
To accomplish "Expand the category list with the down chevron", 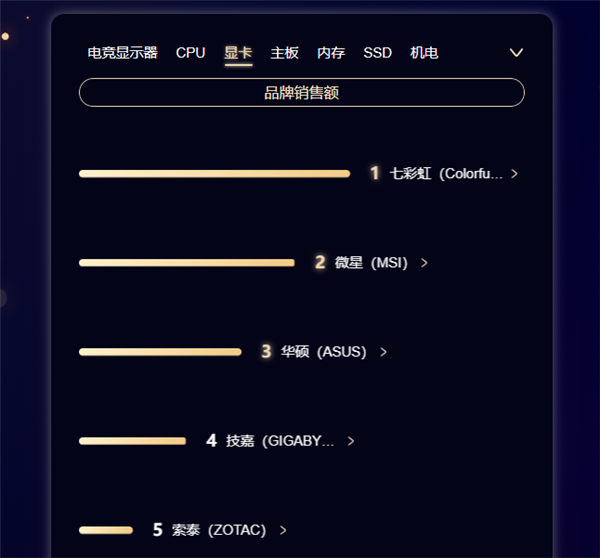I will pos(516,53).
